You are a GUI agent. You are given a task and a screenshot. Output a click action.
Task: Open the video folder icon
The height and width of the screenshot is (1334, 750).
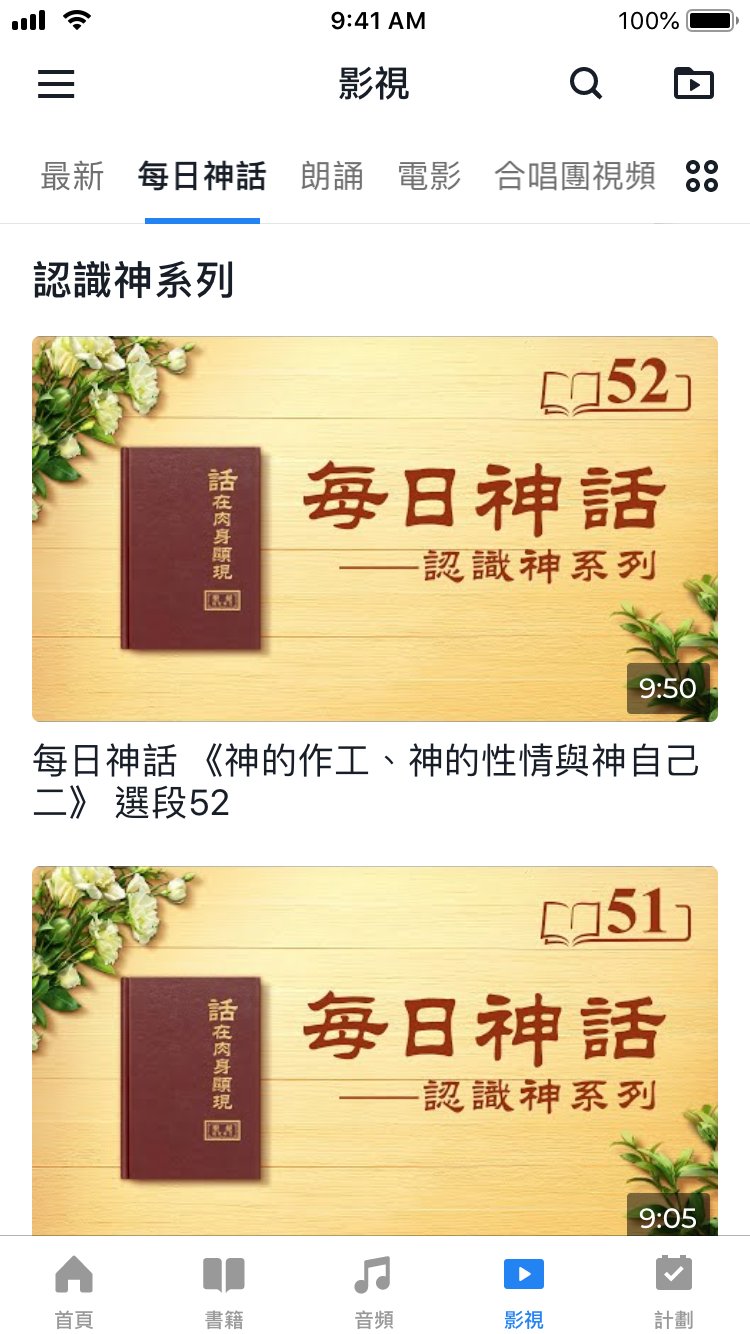pyautogui.click(x=694, y=84)
